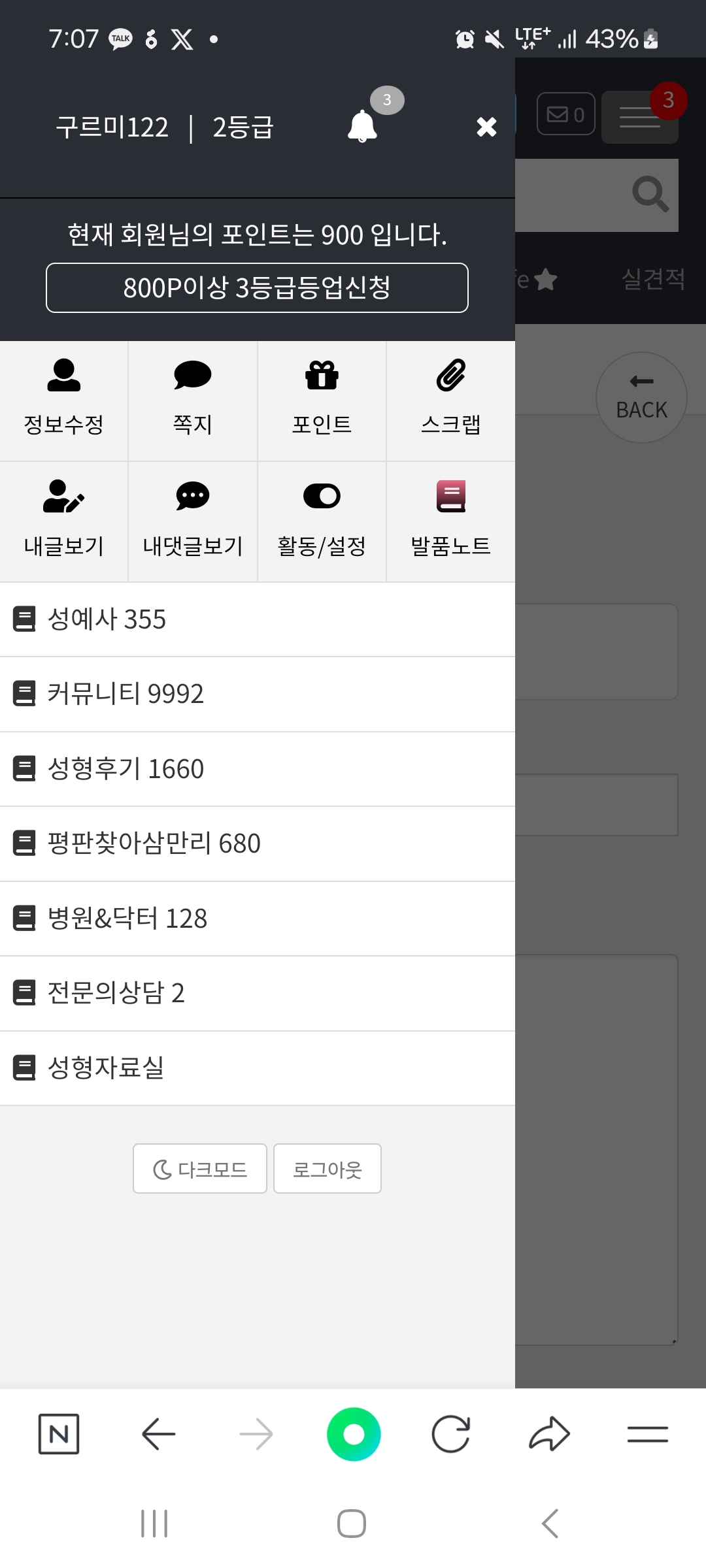Close the side menu drawer
706x1568 pixels.
click(x=486, y=127)
